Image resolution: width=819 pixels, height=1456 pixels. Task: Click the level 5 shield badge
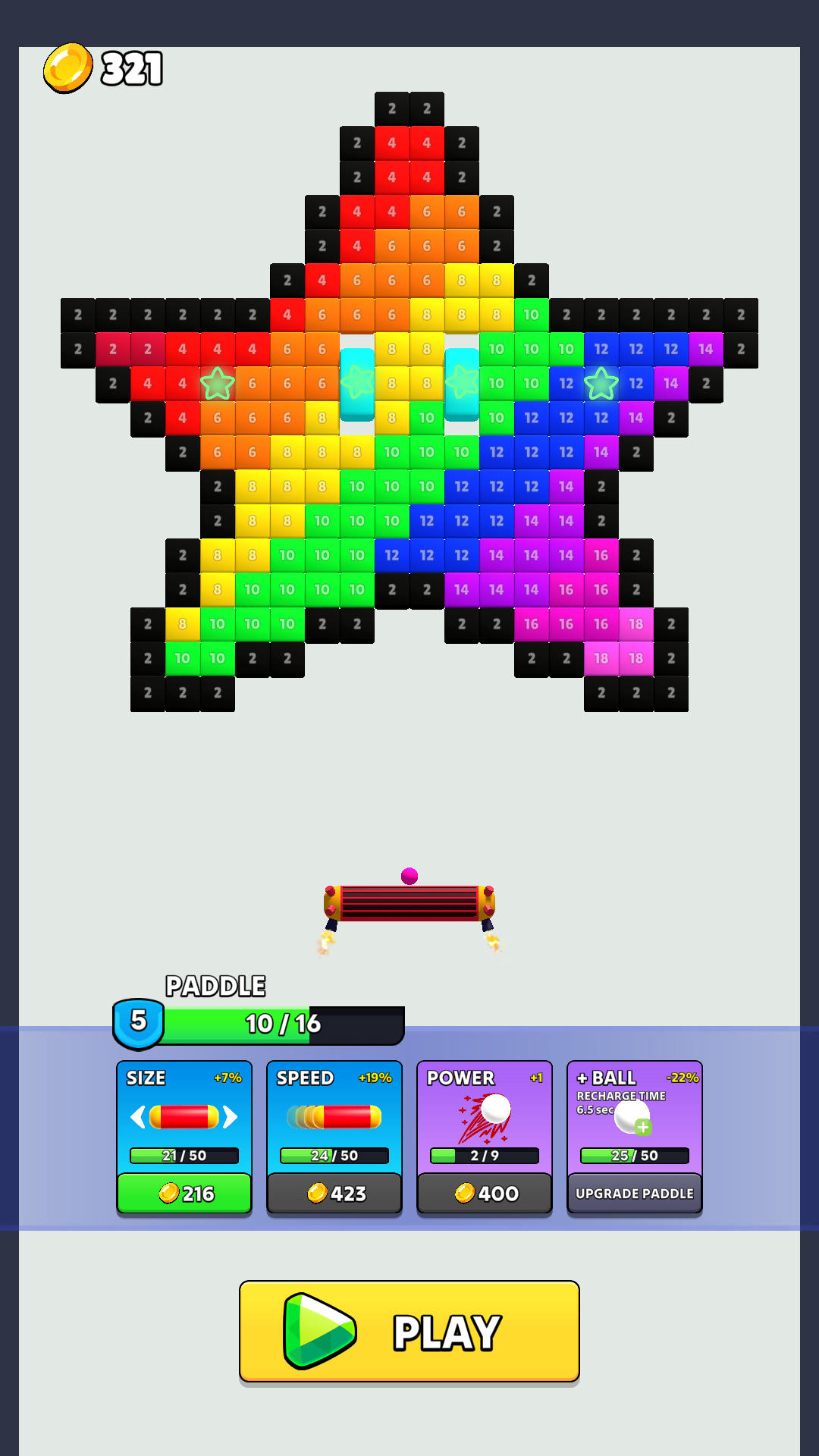coord(139,1022)
